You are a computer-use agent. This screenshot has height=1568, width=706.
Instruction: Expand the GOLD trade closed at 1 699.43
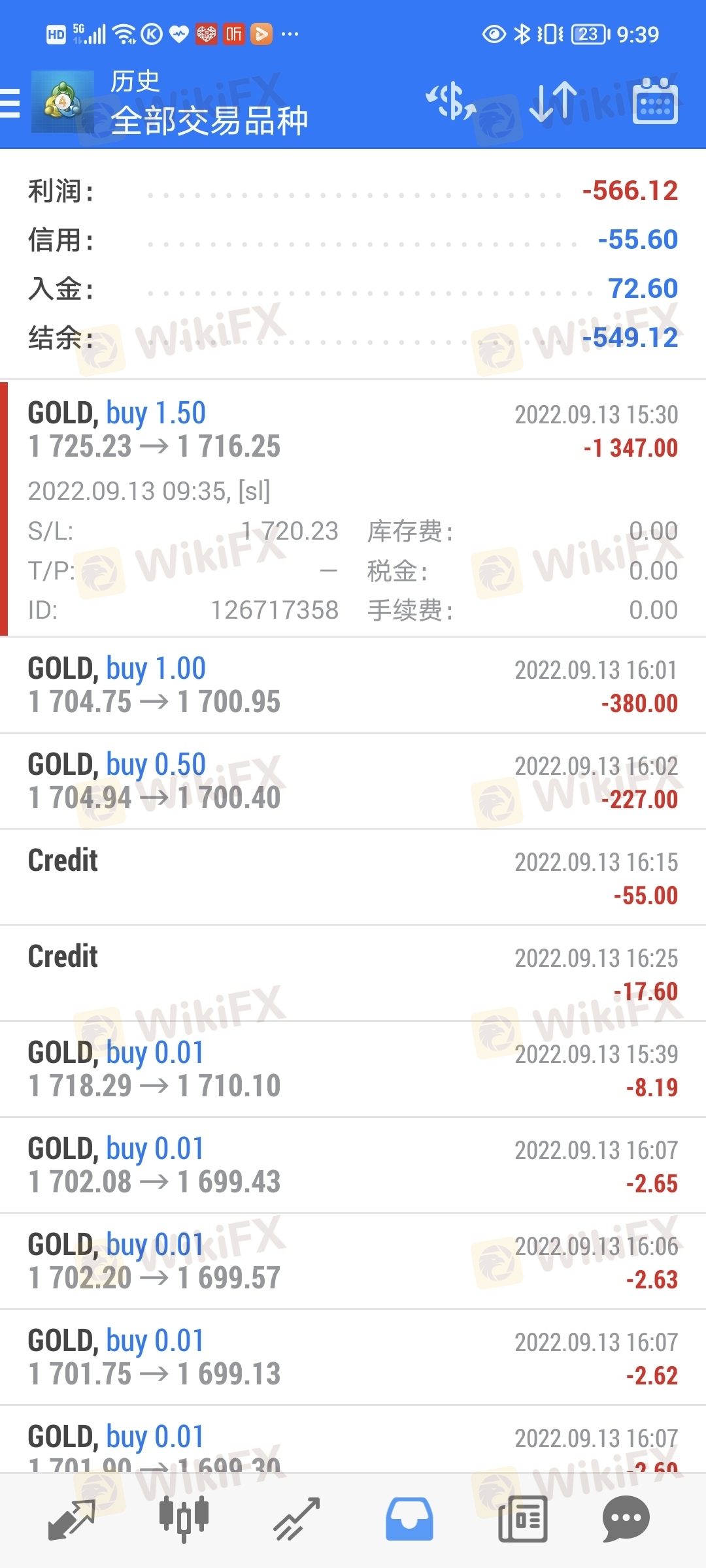tap(353, 1166)
